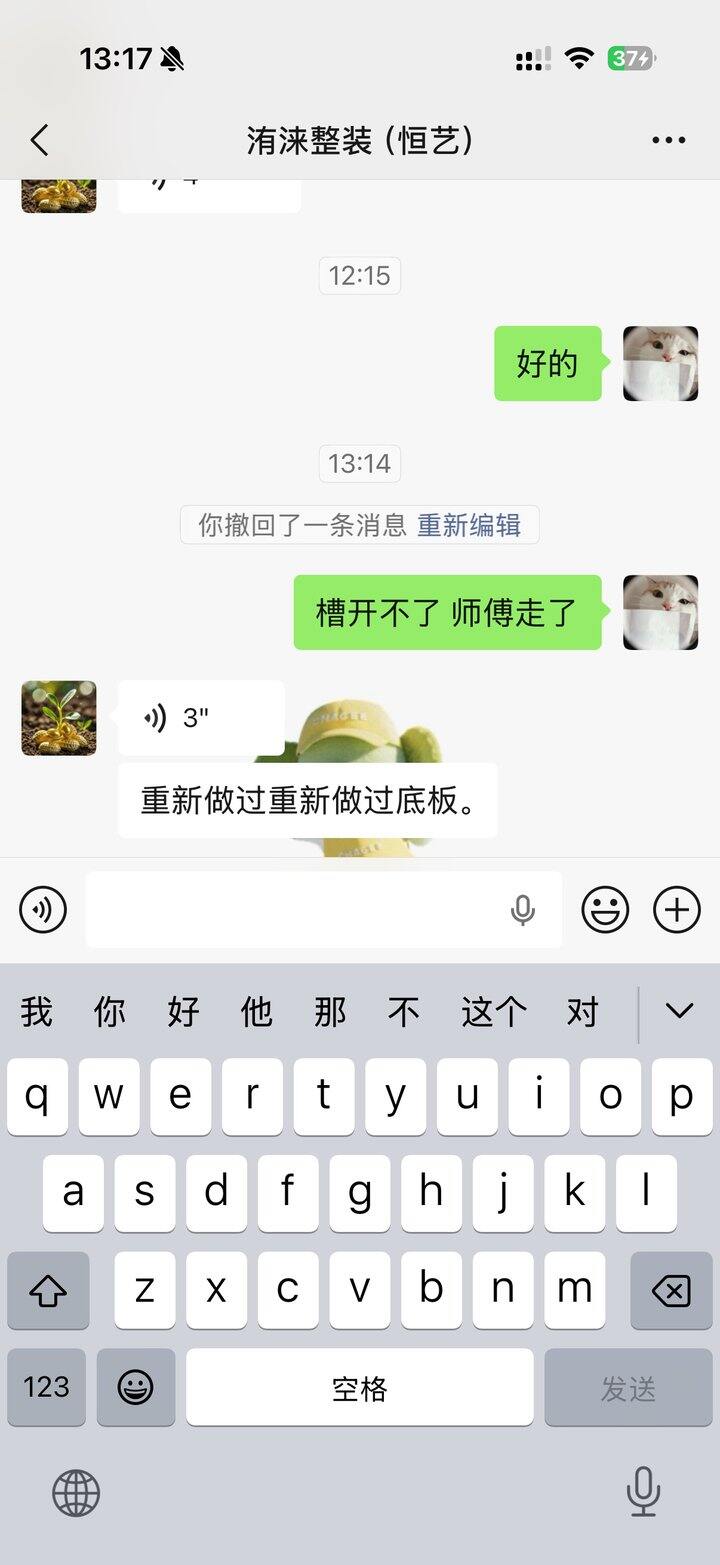Expand the keyboard suggestions list
The image size is (720, 1565).
(679, 1012)
